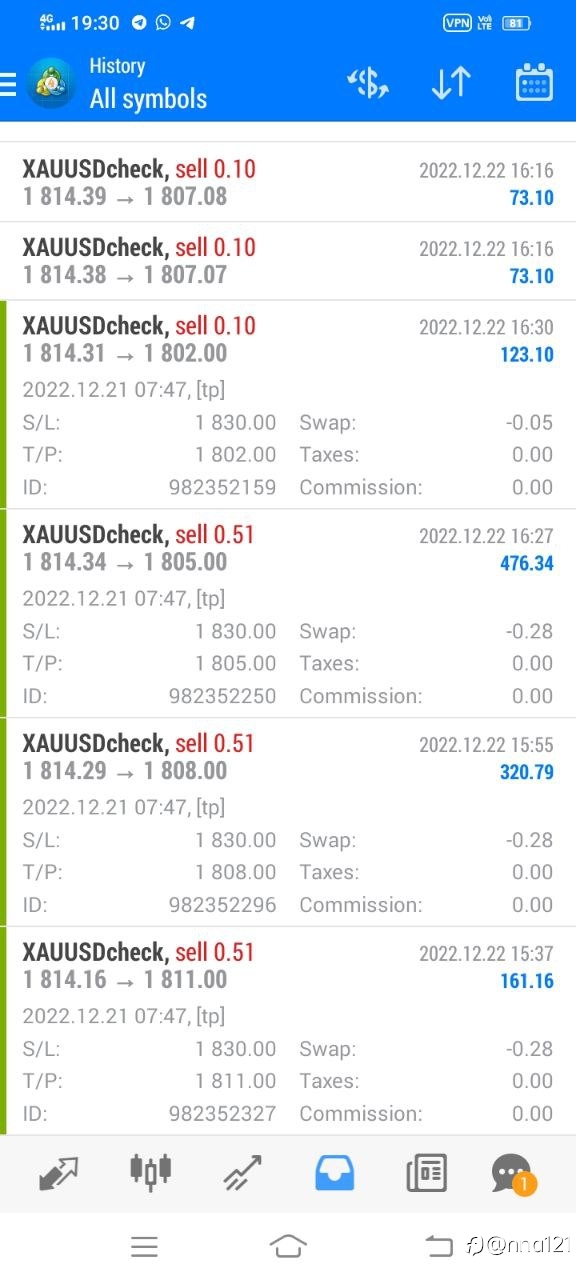The height and width of the screenshot is (1280, 576).
Task: Expand the sell 0.10 trade closed at 1 807.07
Action: pyautogui.click(x=288, y=261)
